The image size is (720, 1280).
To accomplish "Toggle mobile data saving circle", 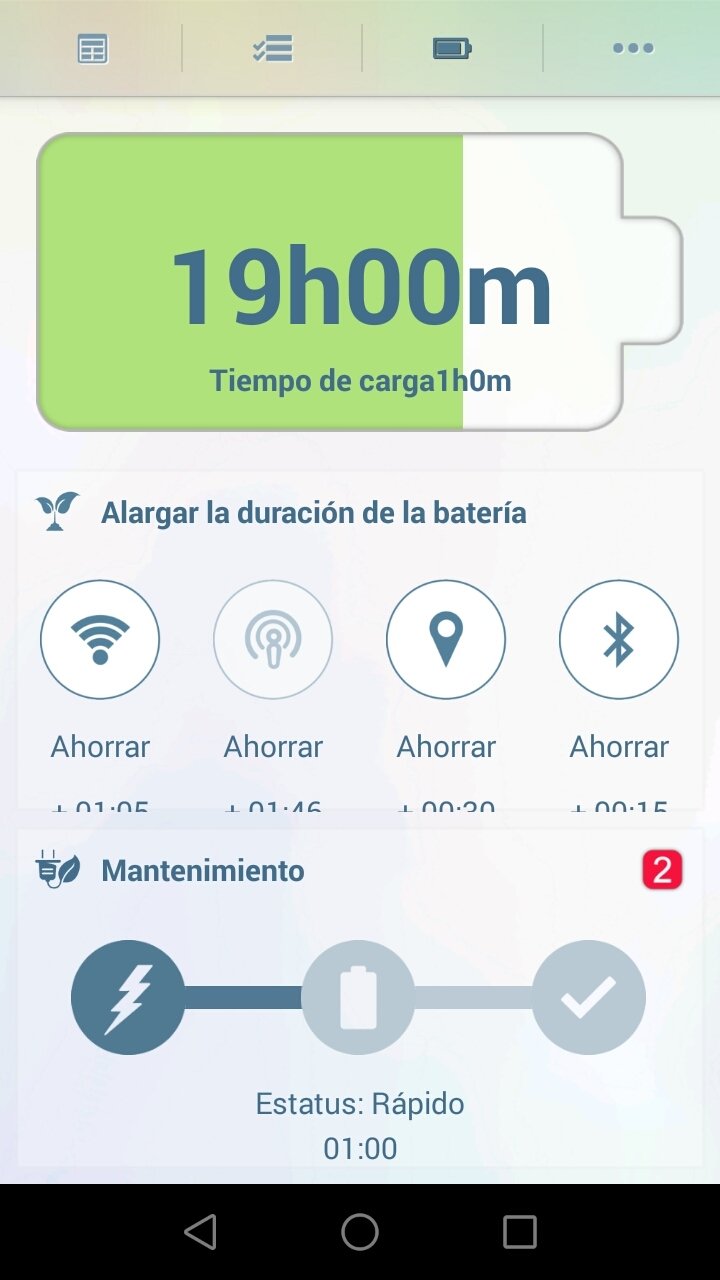I will point(273,639).
